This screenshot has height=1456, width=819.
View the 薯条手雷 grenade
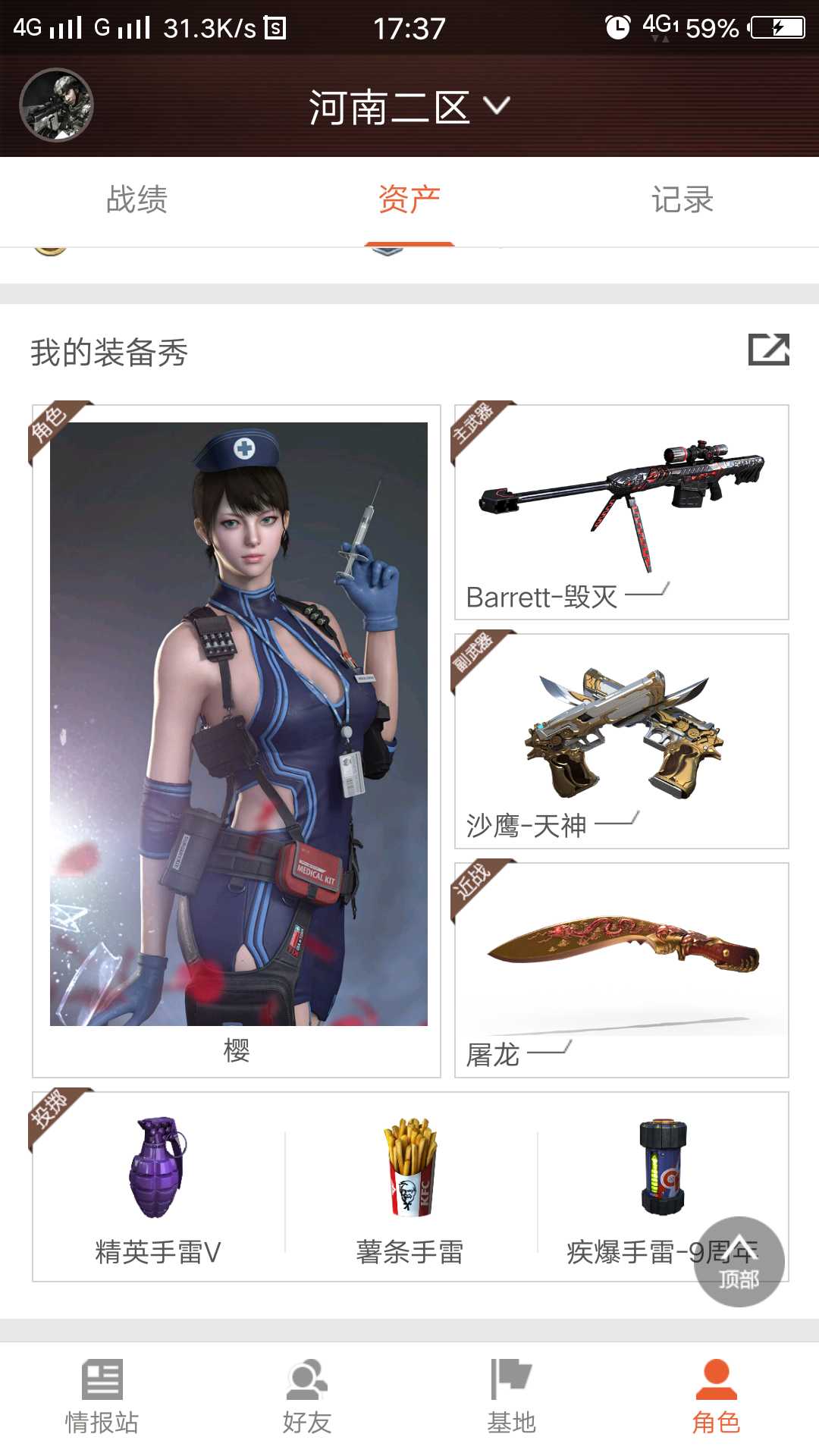410,1187
